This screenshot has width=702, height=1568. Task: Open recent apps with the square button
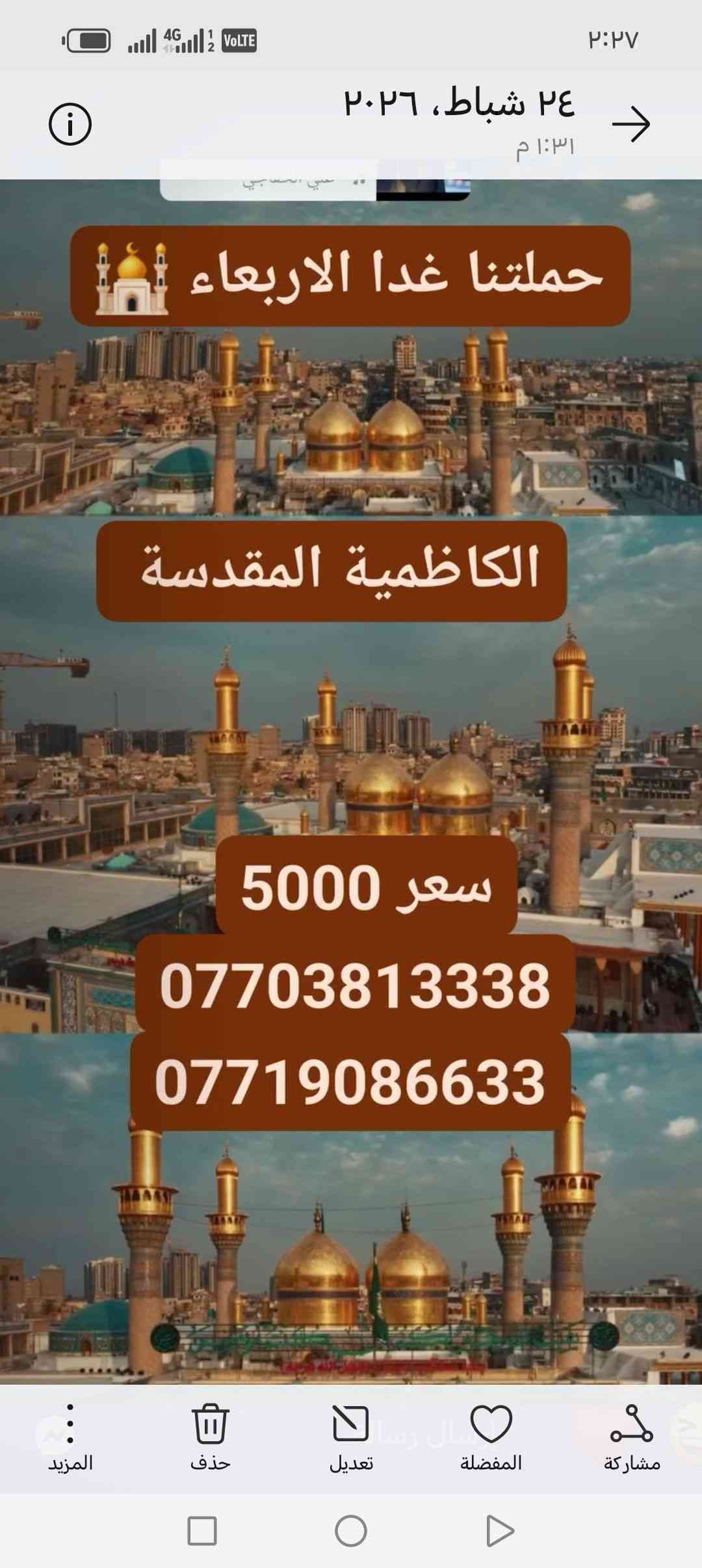tap(202, 1530)
